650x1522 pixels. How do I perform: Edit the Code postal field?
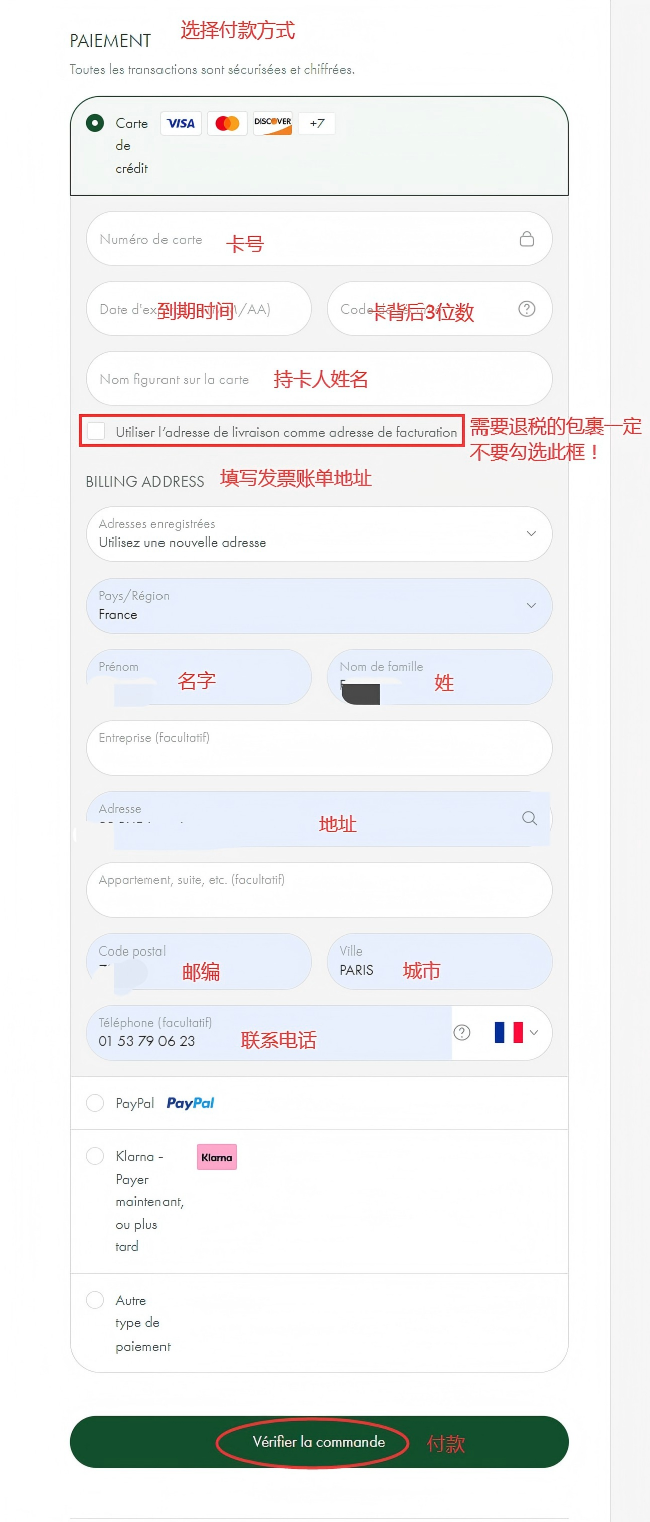(x=198, y=961)
